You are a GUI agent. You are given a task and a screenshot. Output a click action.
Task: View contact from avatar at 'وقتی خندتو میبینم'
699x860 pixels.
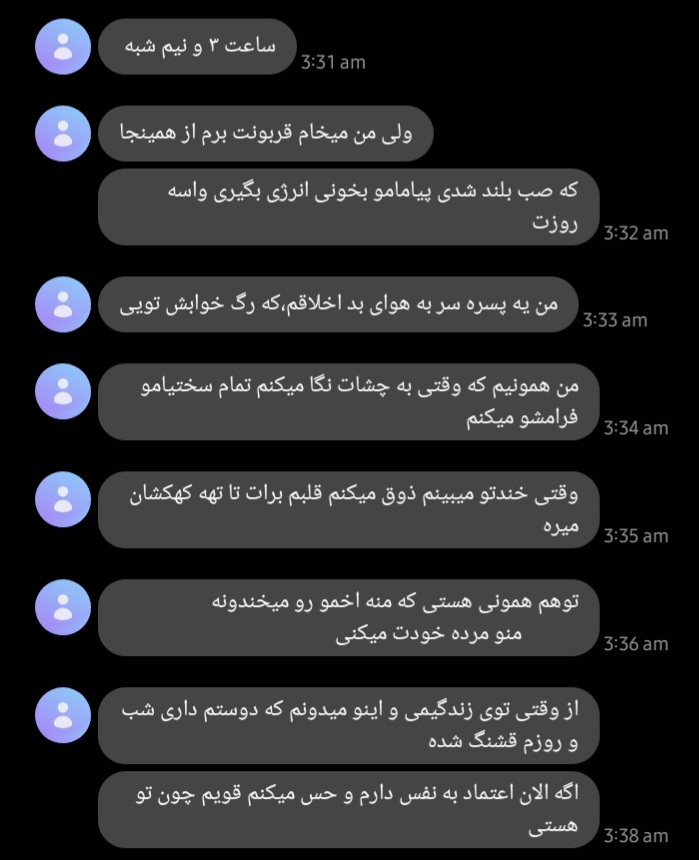63,499
